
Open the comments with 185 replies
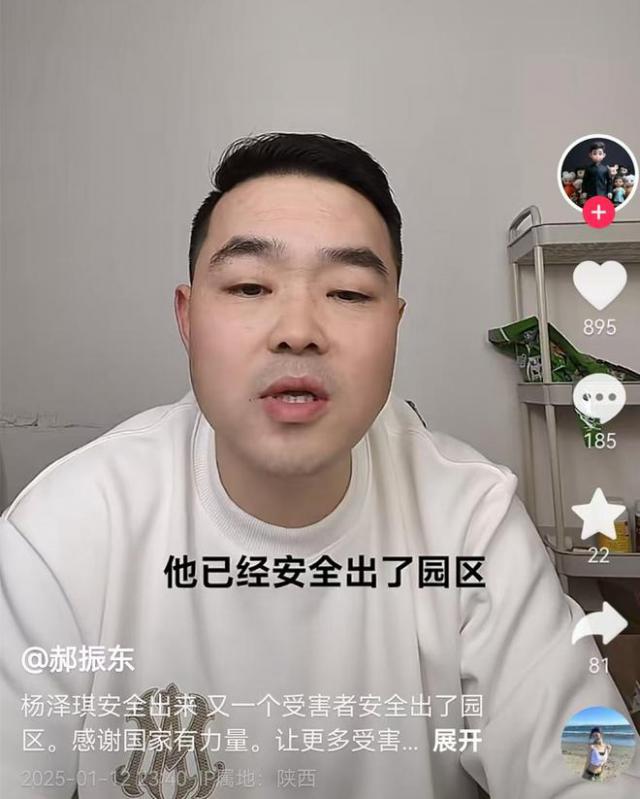599,399
